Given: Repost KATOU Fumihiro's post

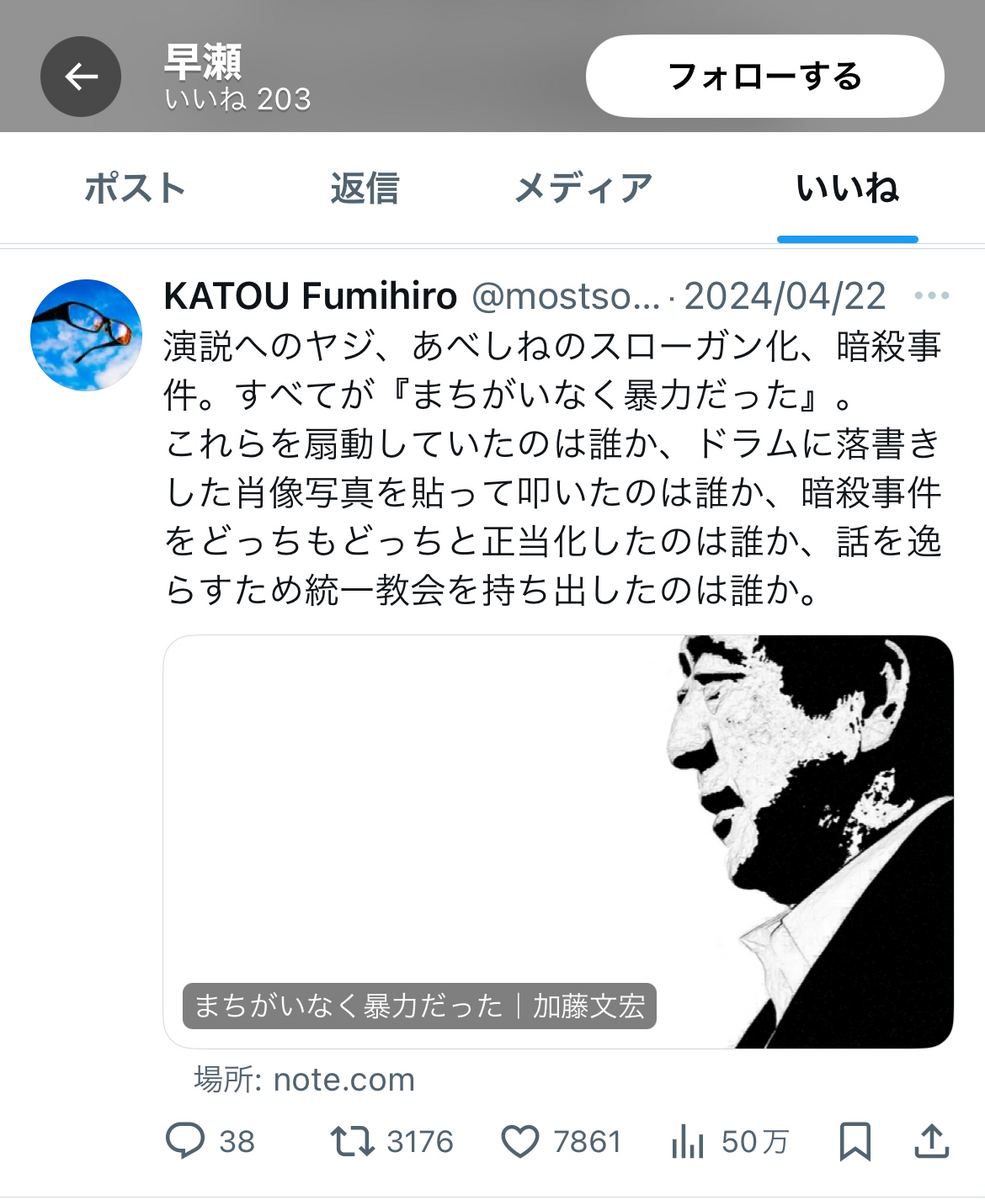Looking at the screenshot, I should (352, 1141).
